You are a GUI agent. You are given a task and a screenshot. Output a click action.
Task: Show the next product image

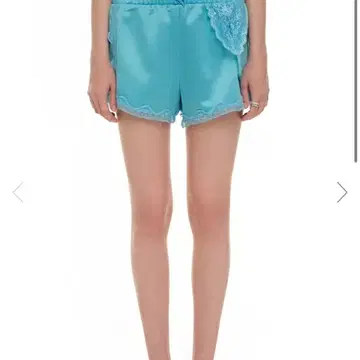(x=342, y=192)
